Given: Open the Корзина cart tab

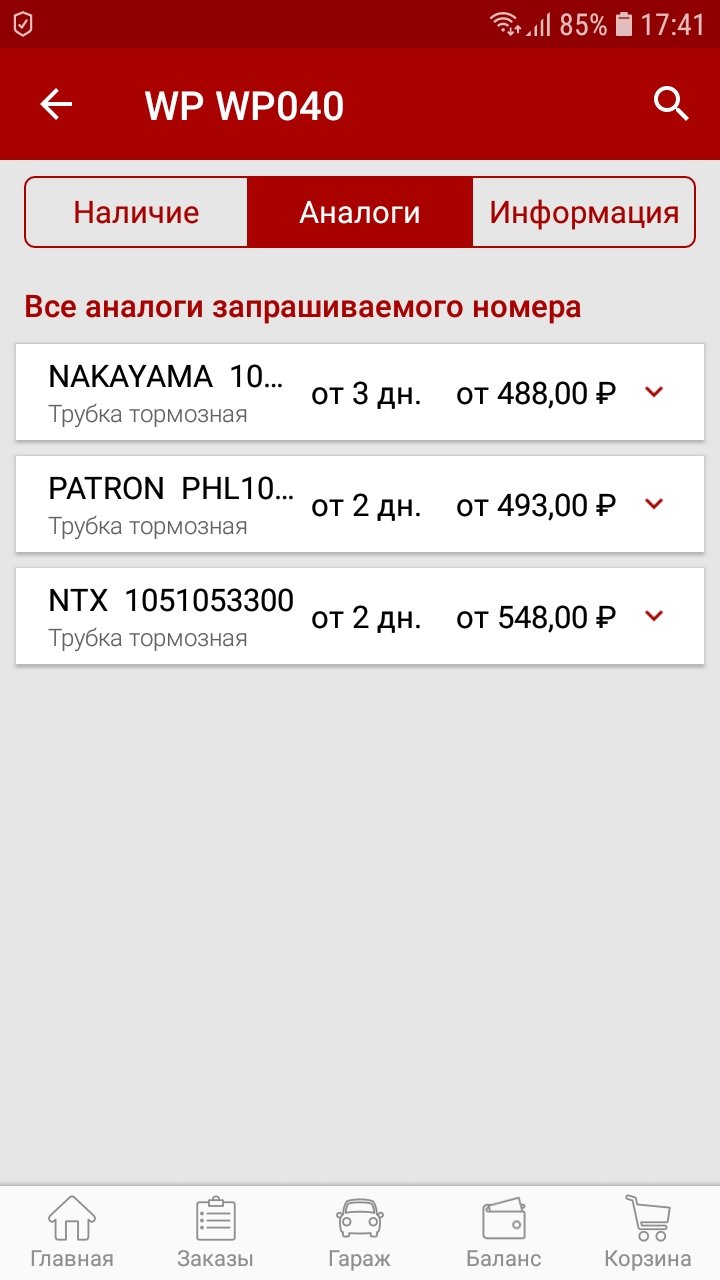Looking at the screenshot, I should 648,1233.
